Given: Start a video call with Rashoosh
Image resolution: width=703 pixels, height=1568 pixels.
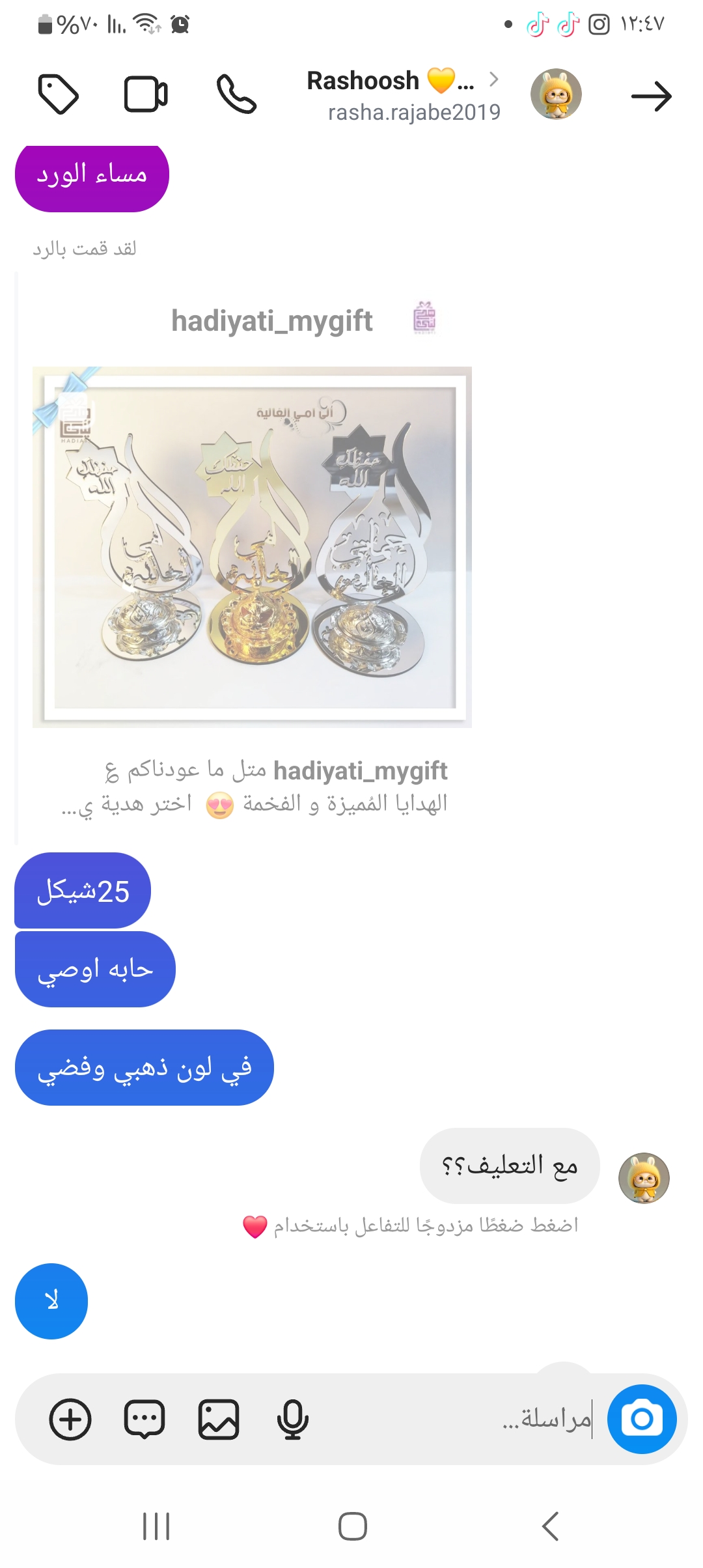Looking at the screenshot, I should click(146, 95).
